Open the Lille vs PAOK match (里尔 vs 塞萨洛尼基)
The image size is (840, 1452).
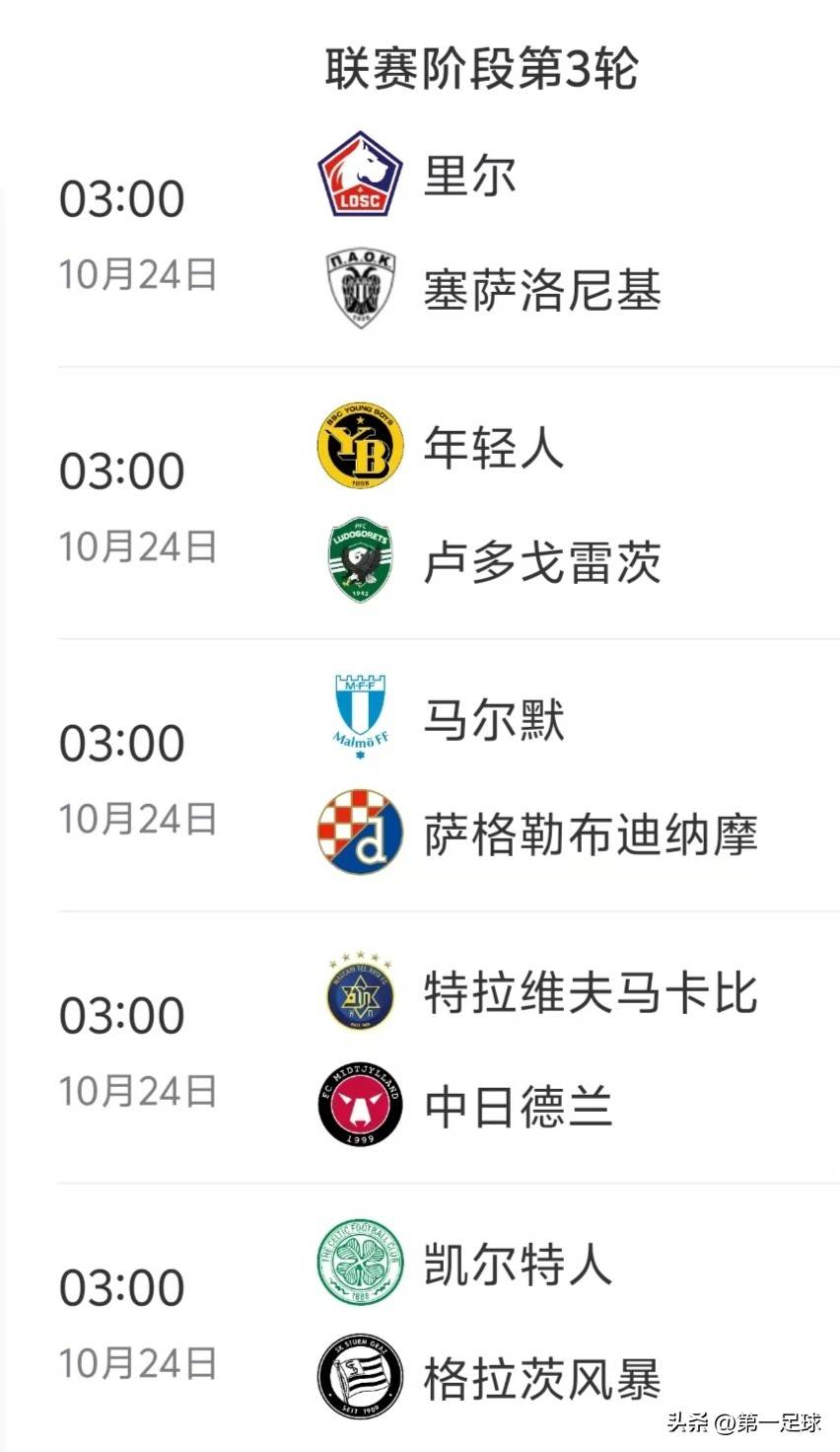point(444,234)
